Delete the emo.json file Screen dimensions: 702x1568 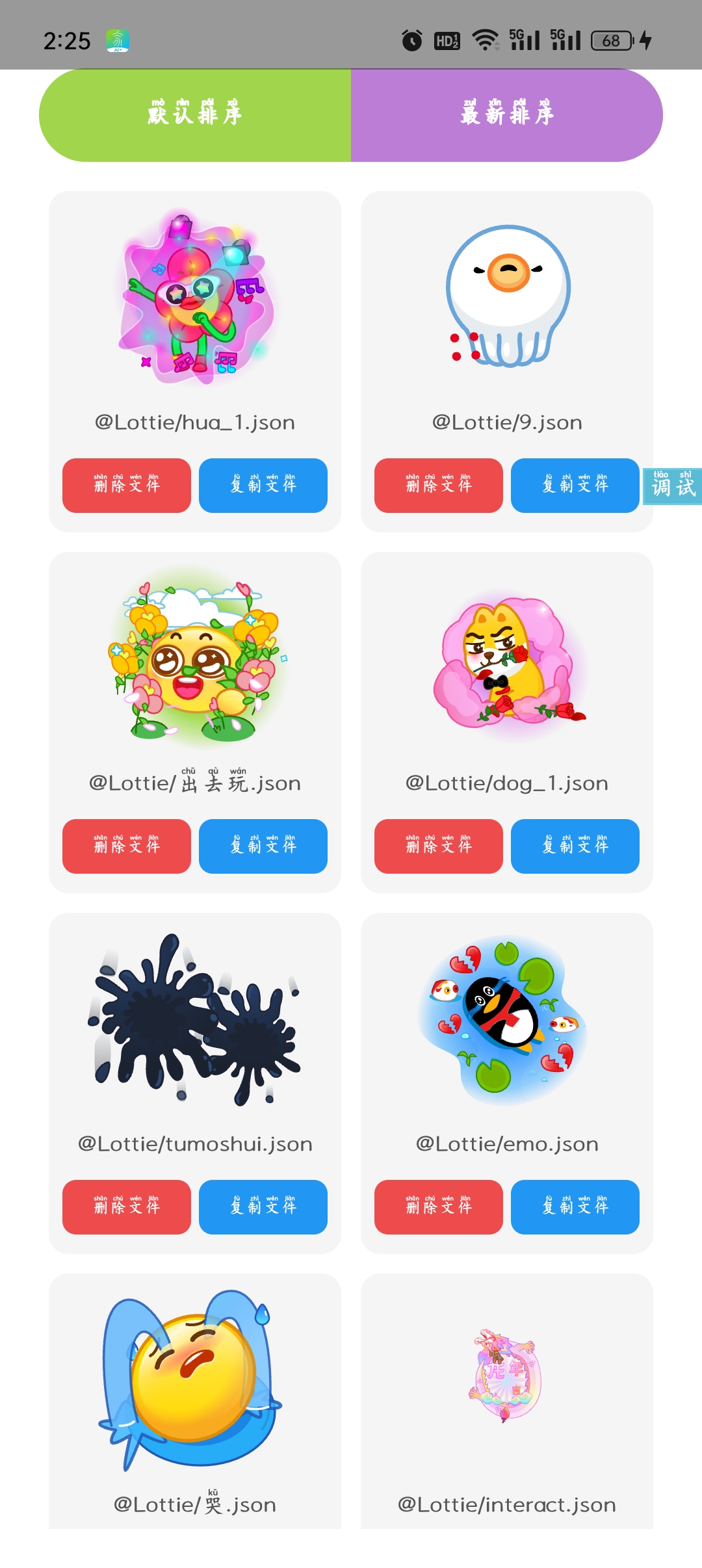pyautogui.click(x=439, y=1207)
